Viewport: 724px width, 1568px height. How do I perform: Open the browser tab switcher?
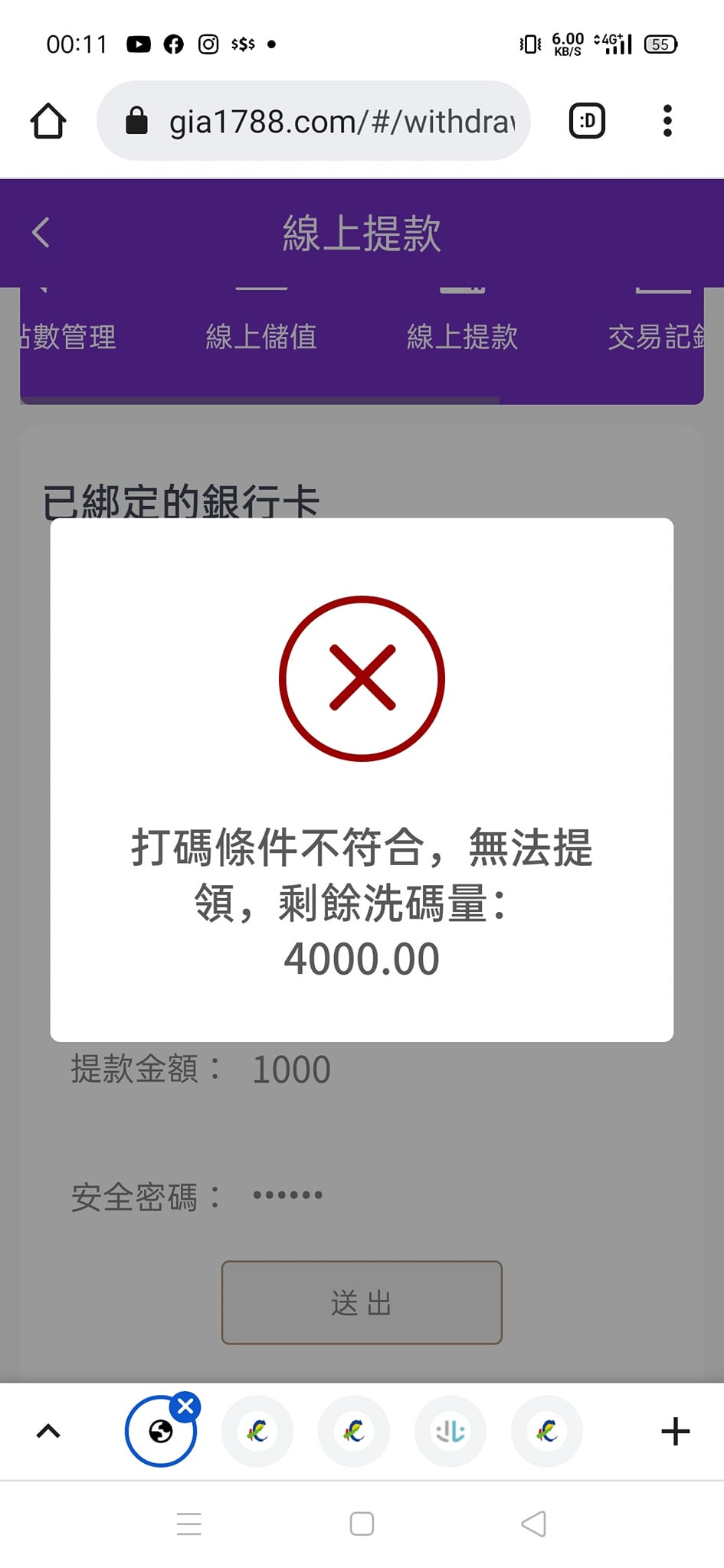[587, 121]
